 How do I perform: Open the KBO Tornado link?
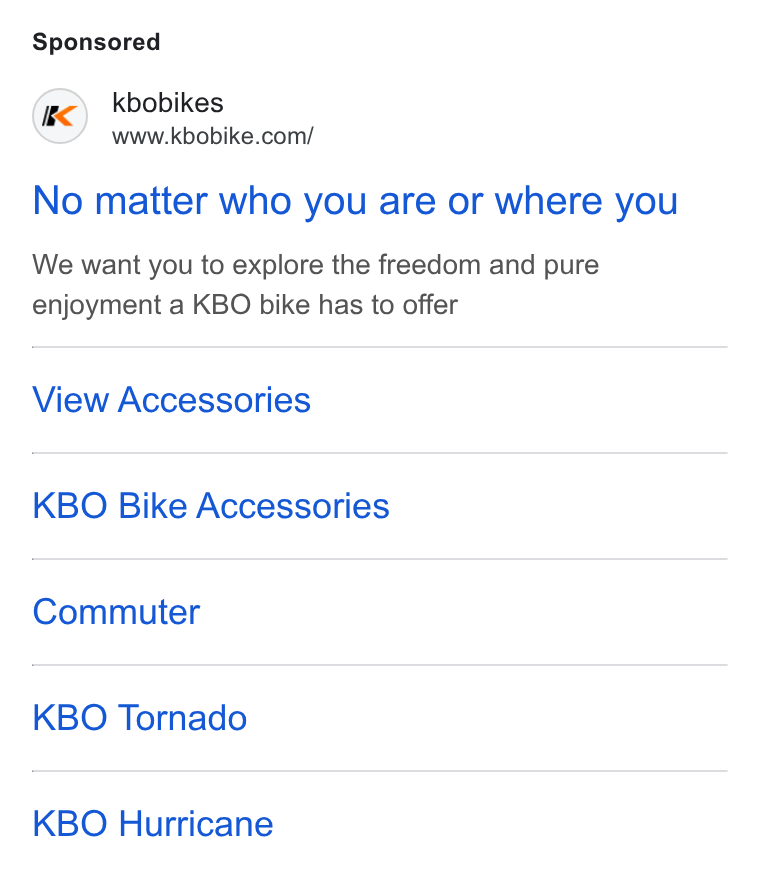pos(140,718)
